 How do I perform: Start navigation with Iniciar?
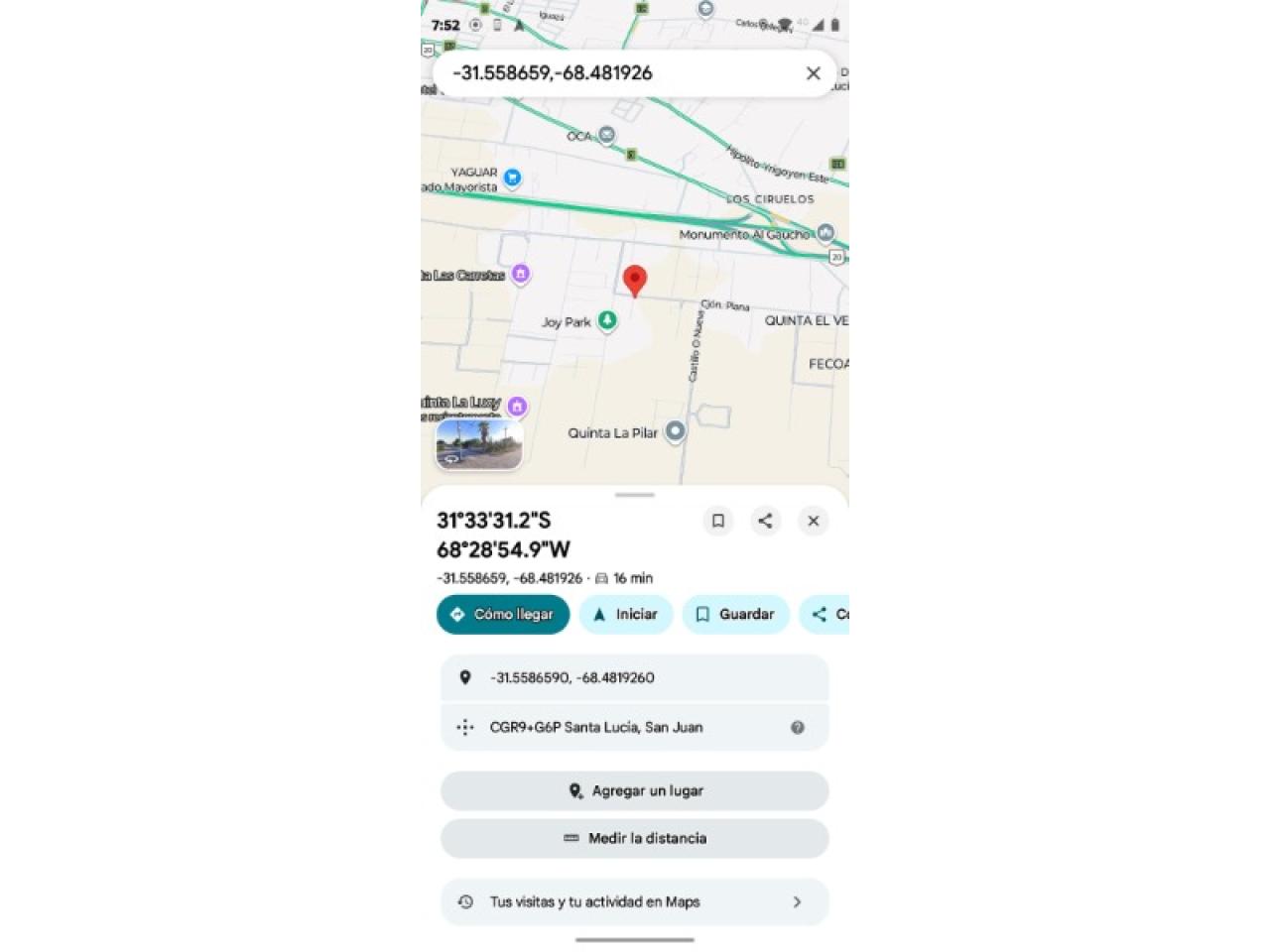coord(626,614)
